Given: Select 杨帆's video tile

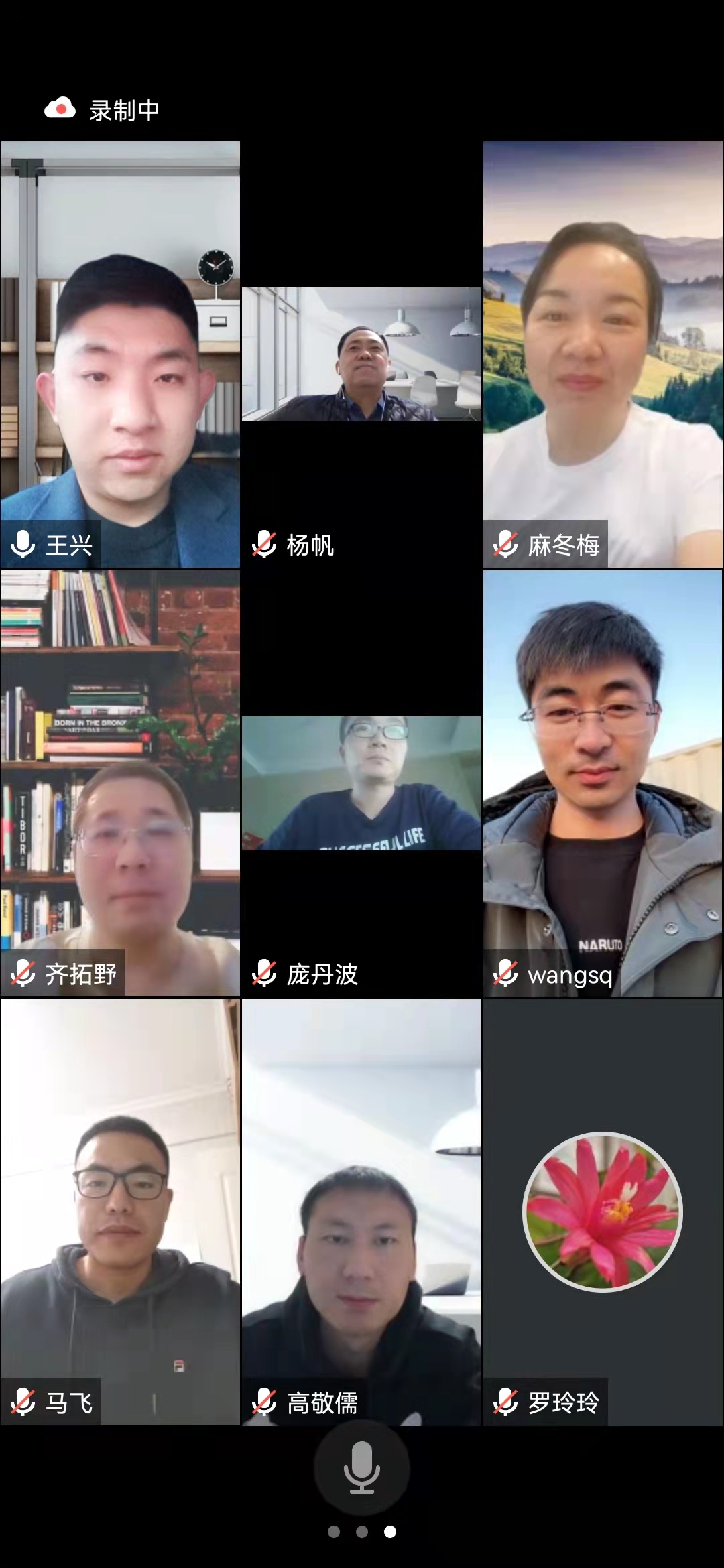Looking at the screenshot, I should click(361, 354).
